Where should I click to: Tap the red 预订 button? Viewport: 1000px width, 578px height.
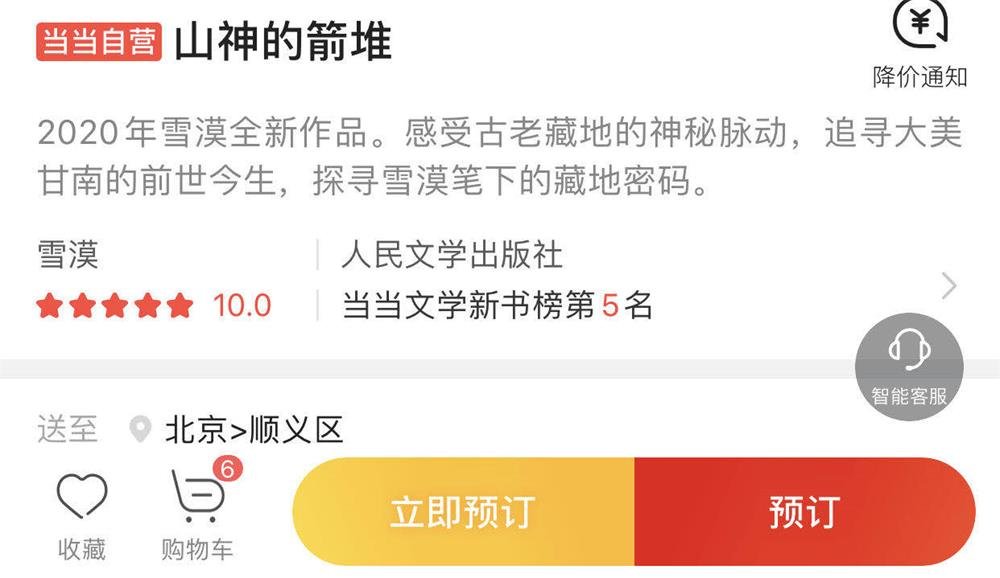coord(804,511)
